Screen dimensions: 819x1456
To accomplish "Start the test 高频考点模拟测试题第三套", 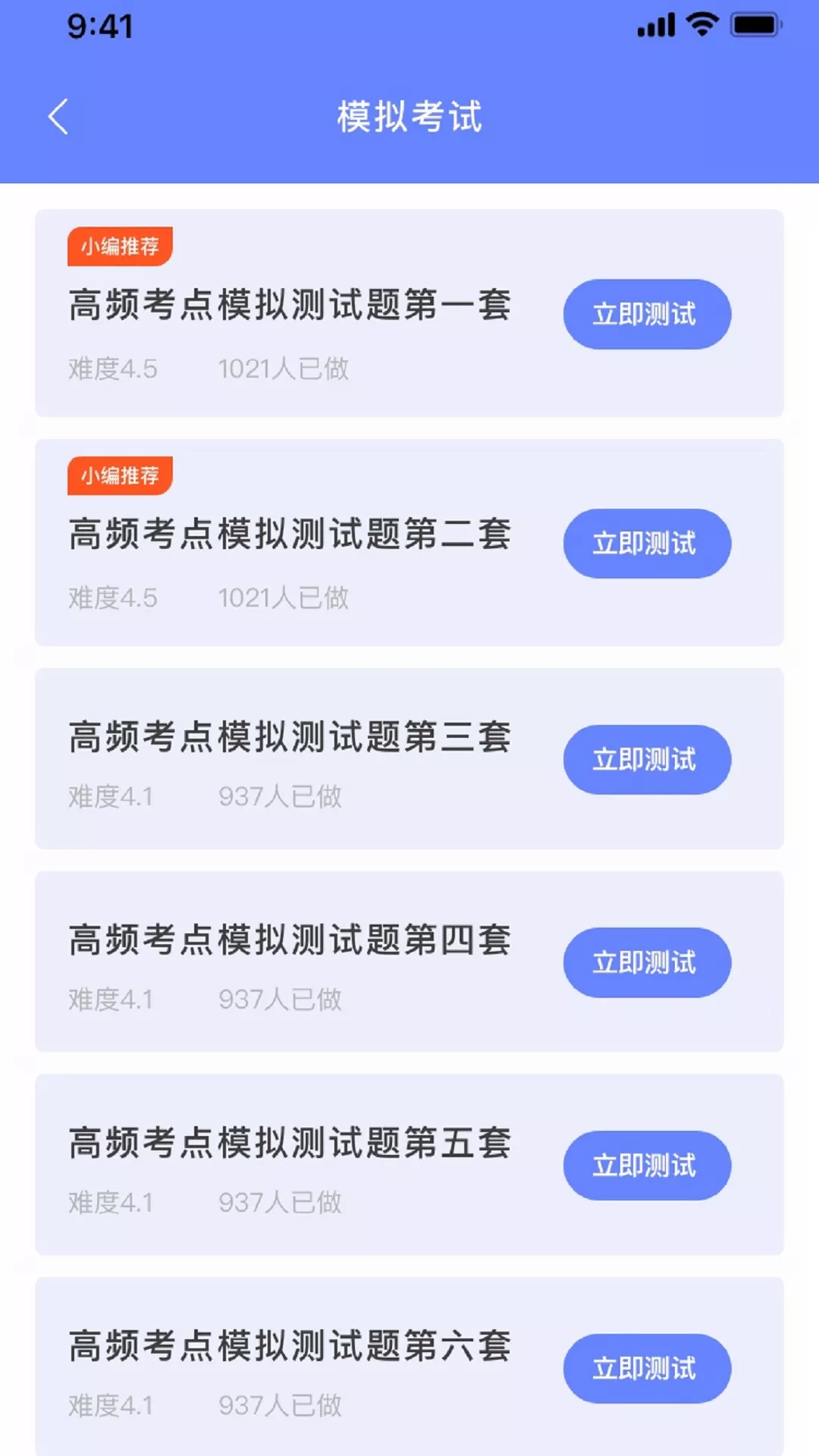I will (647, 760).
